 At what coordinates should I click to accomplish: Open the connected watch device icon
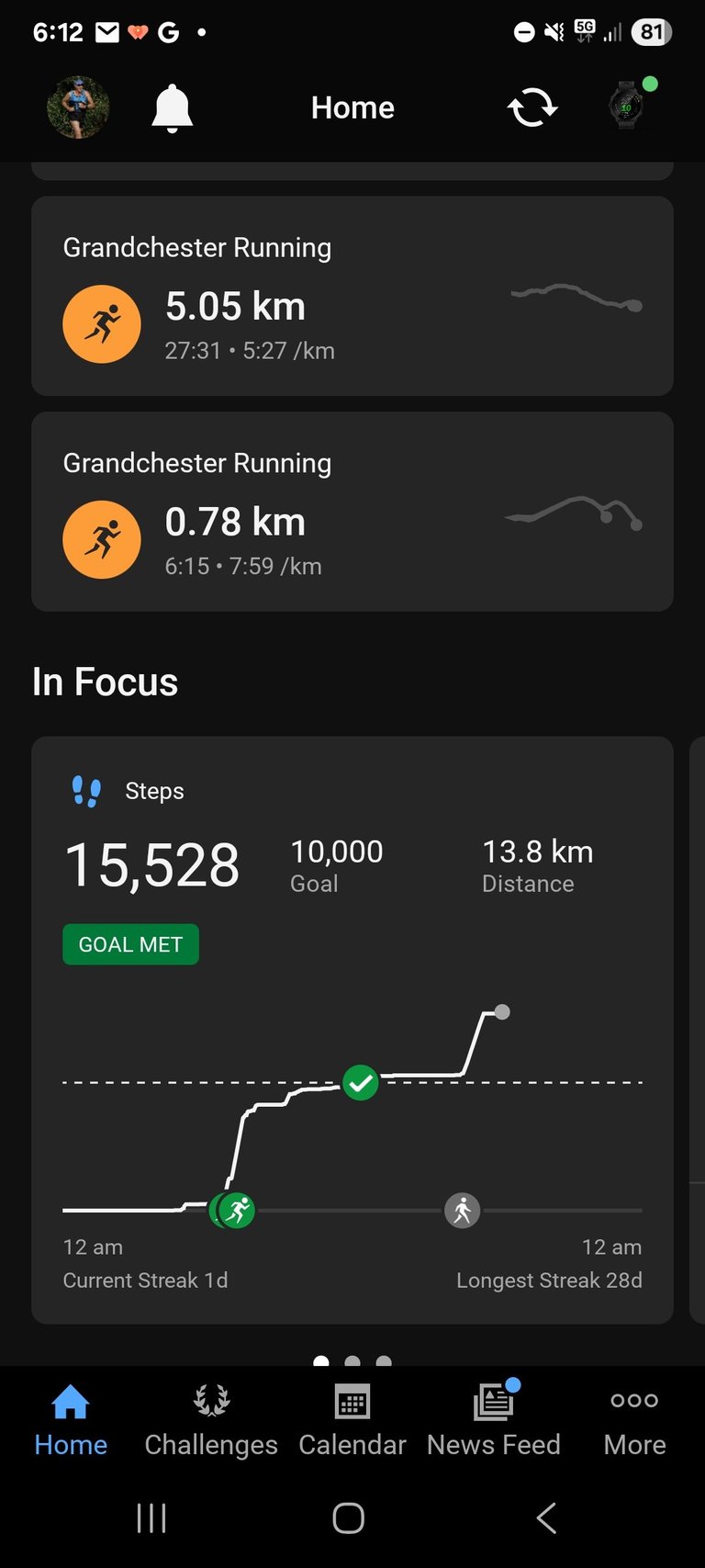pos(627,106)
